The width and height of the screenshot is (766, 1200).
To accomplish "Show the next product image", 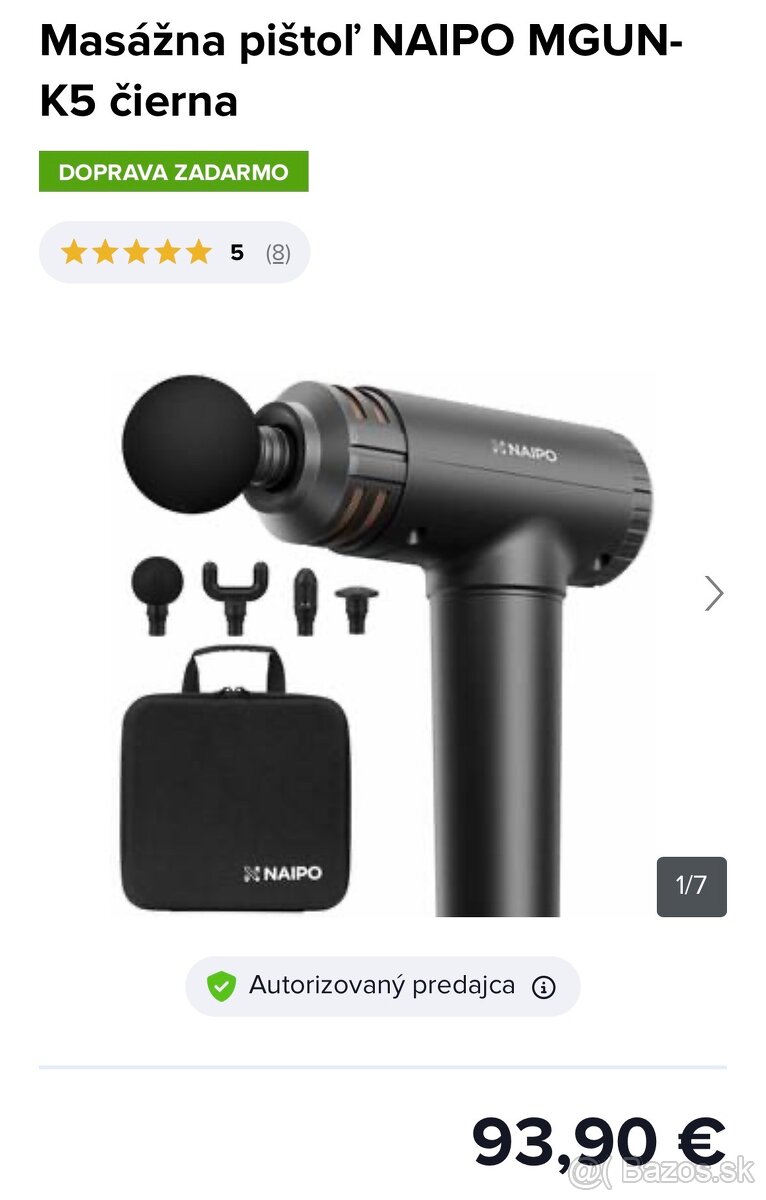I will pos(713,593).
